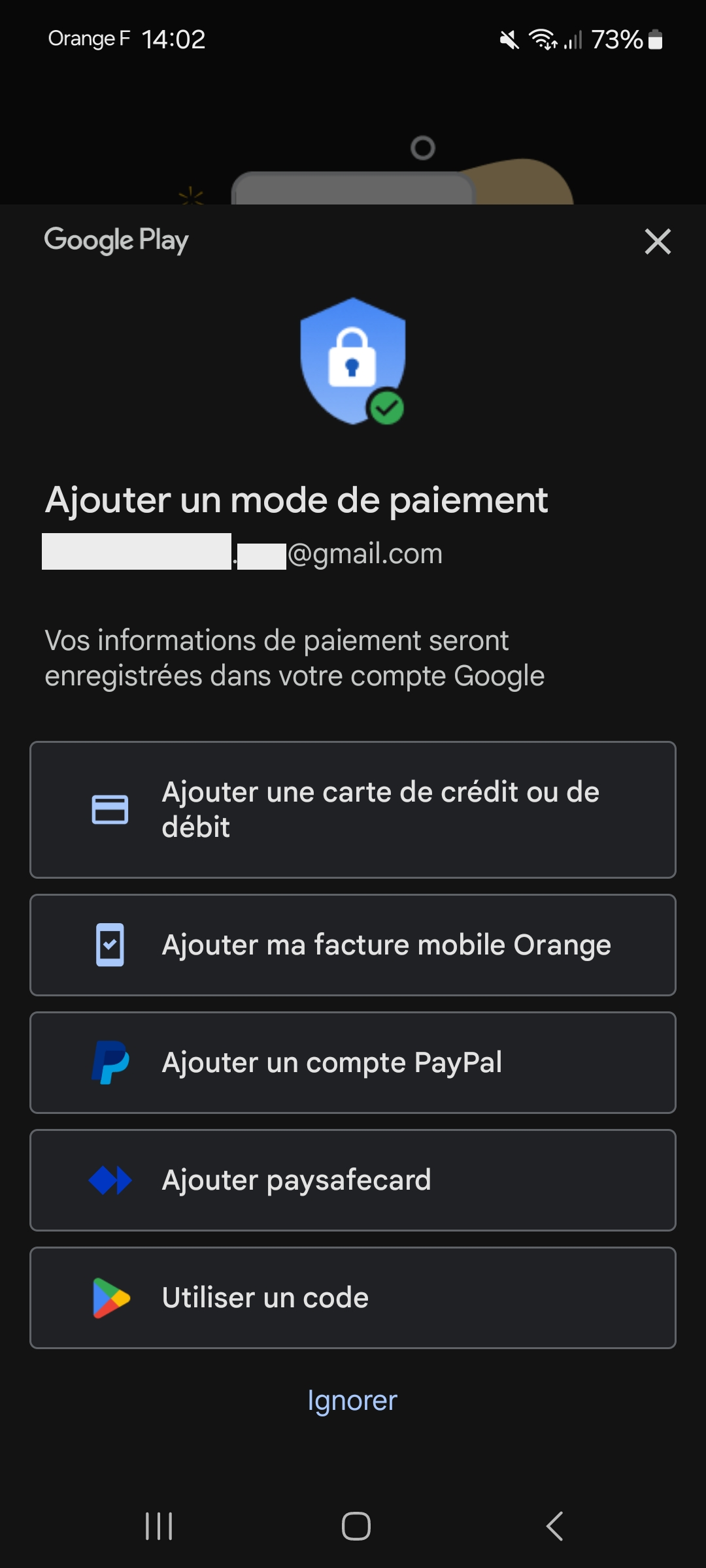Go back with the system back button
The height and width of the screenshot is (1568, 706).
(x=554, y=1526)
